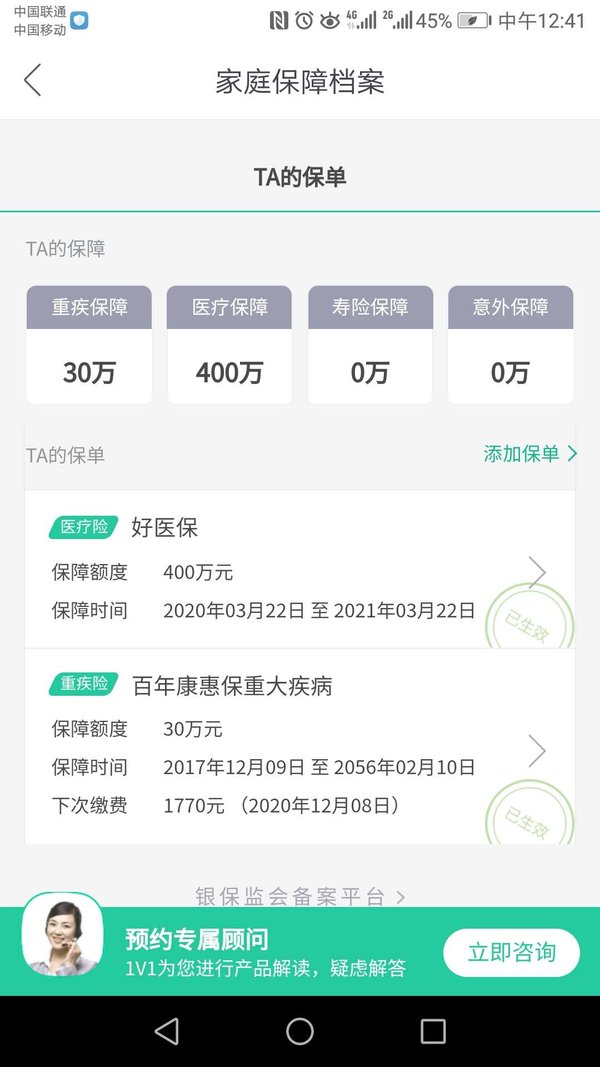600x1067 pixels.
Task: Open recent apps from navigation bar
Action: tap(433, 1031)
